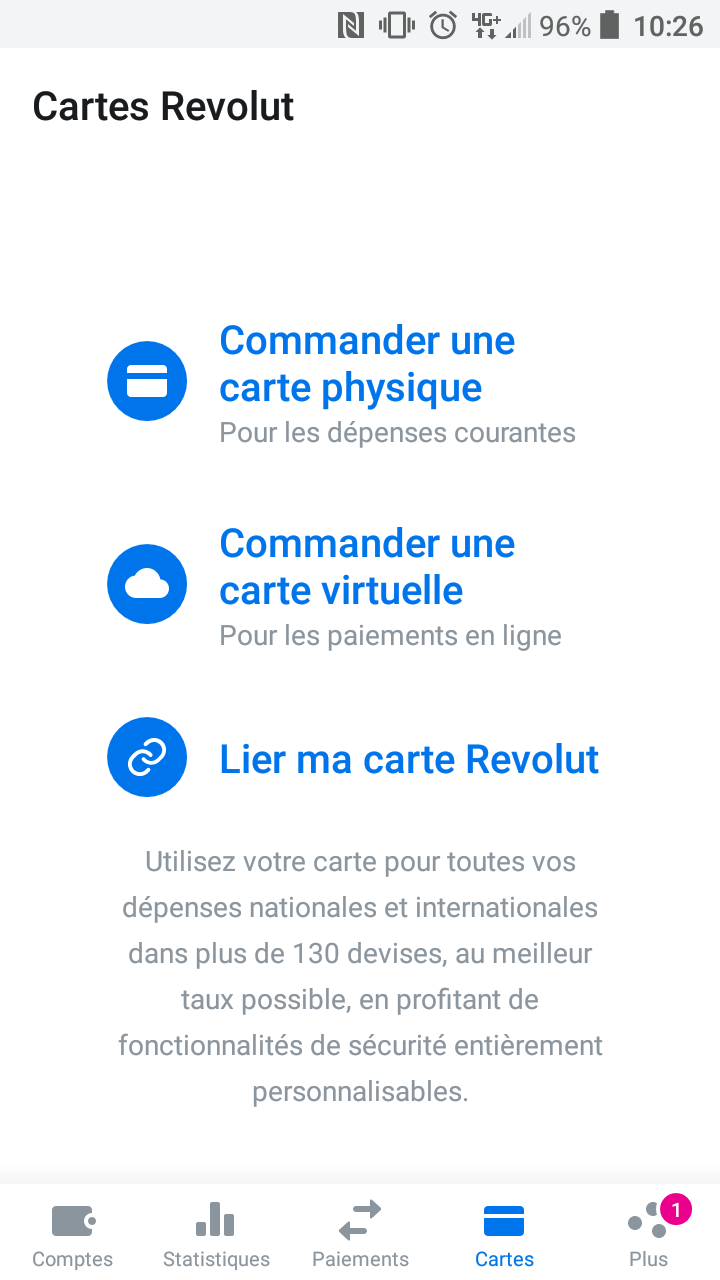The image size is (720, 1280).
Task: Open the Comptes wallet icon
Action: point(71,1220)
